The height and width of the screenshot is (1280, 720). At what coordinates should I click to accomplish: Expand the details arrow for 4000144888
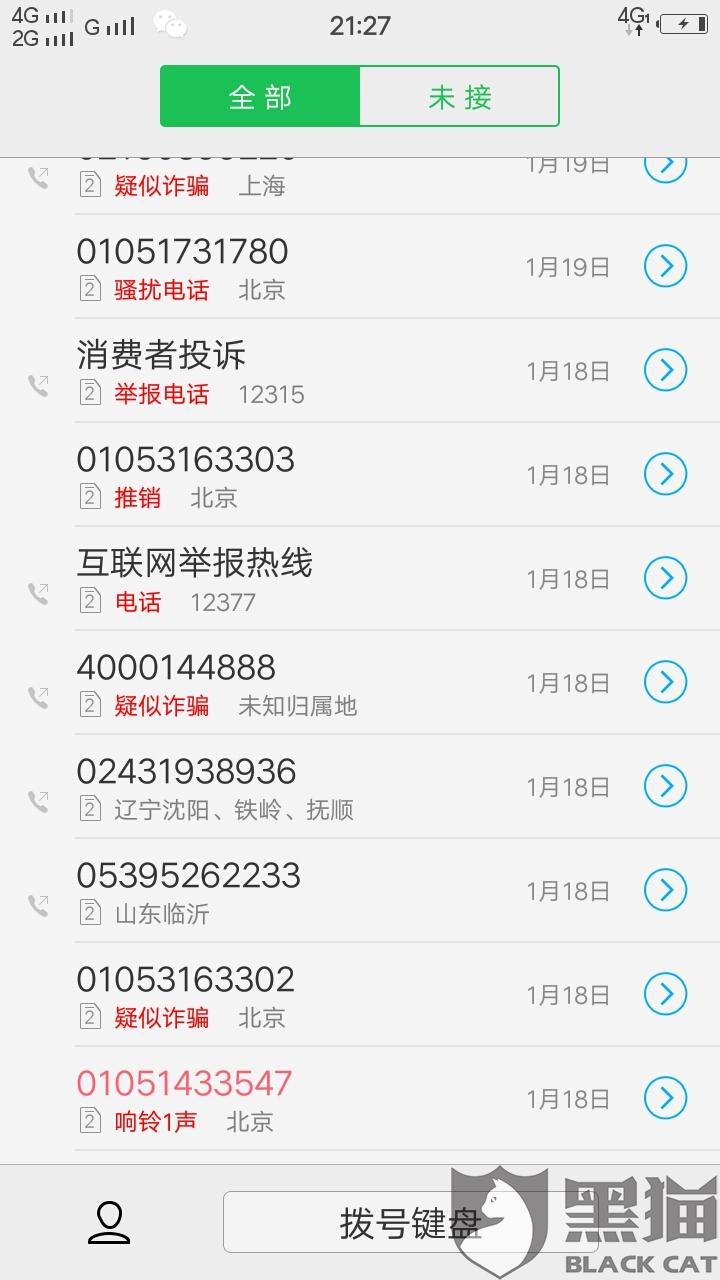tap(665, 682)
